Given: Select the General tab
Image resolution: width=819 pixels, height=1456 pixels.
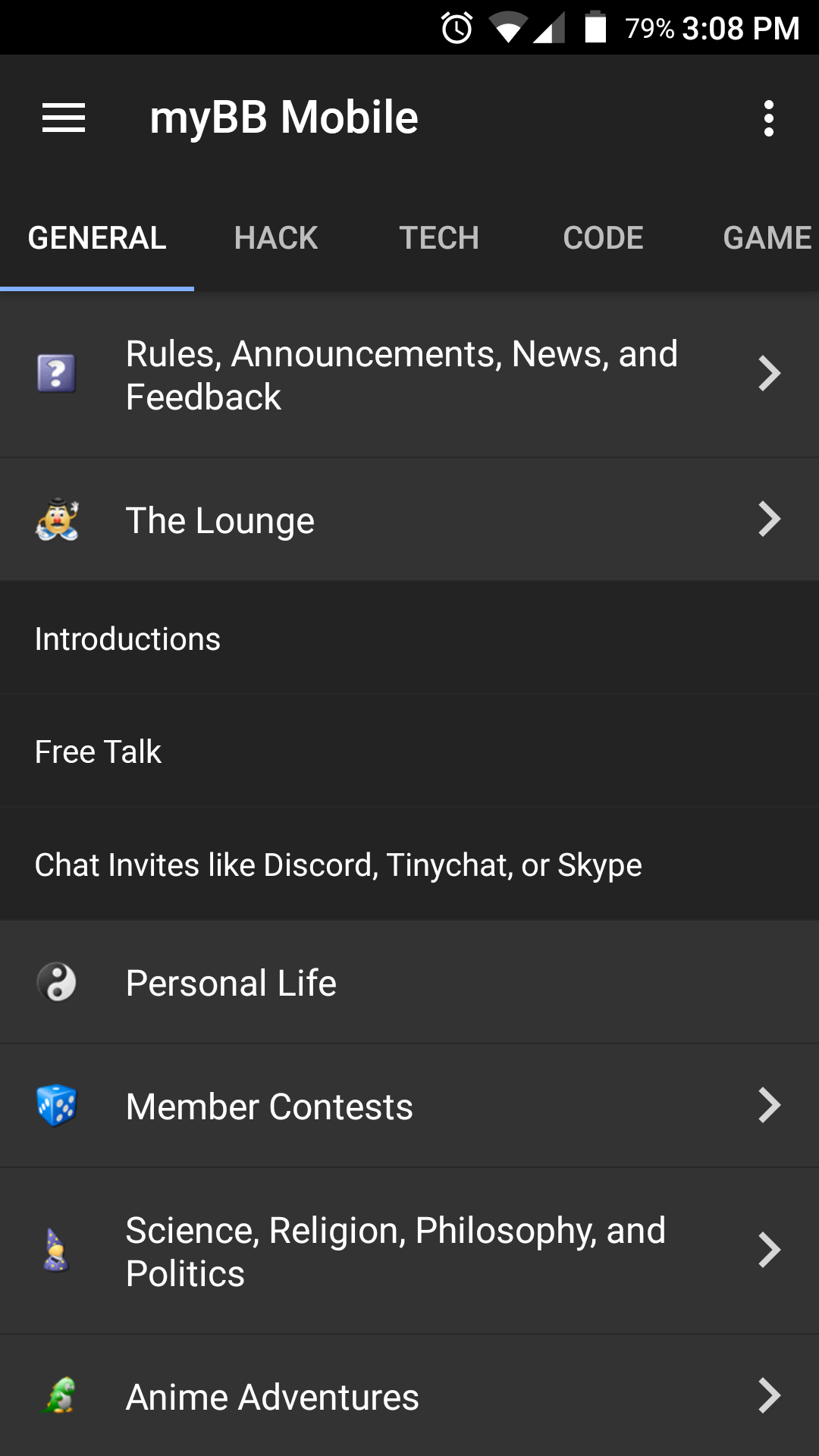Looking at the screenshot, I should (x=97, y=238).
